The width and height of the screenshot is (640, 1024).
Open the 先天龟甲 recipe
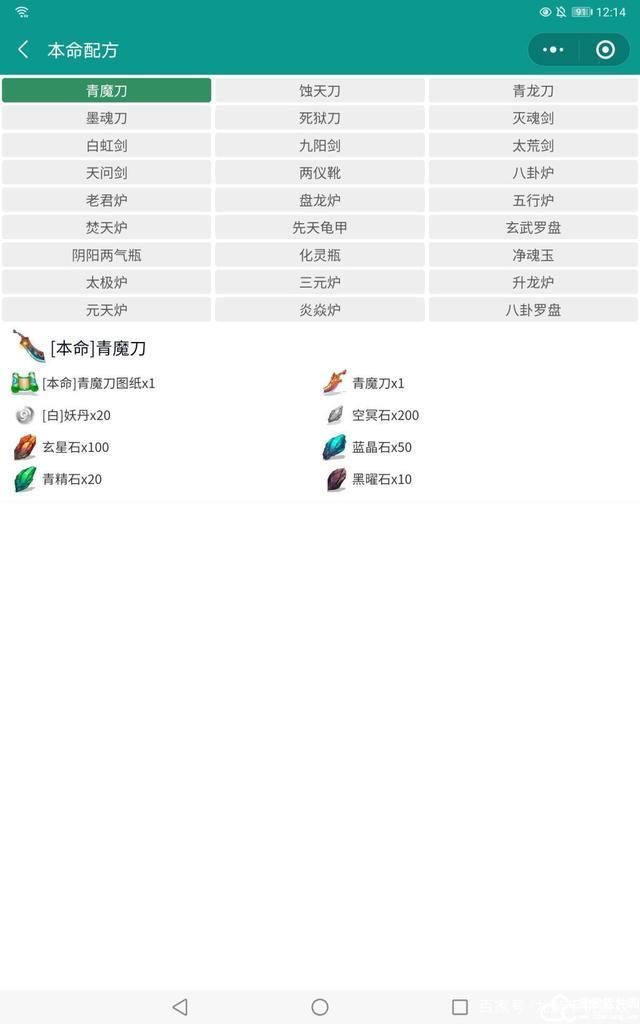[x=320, y=228]
